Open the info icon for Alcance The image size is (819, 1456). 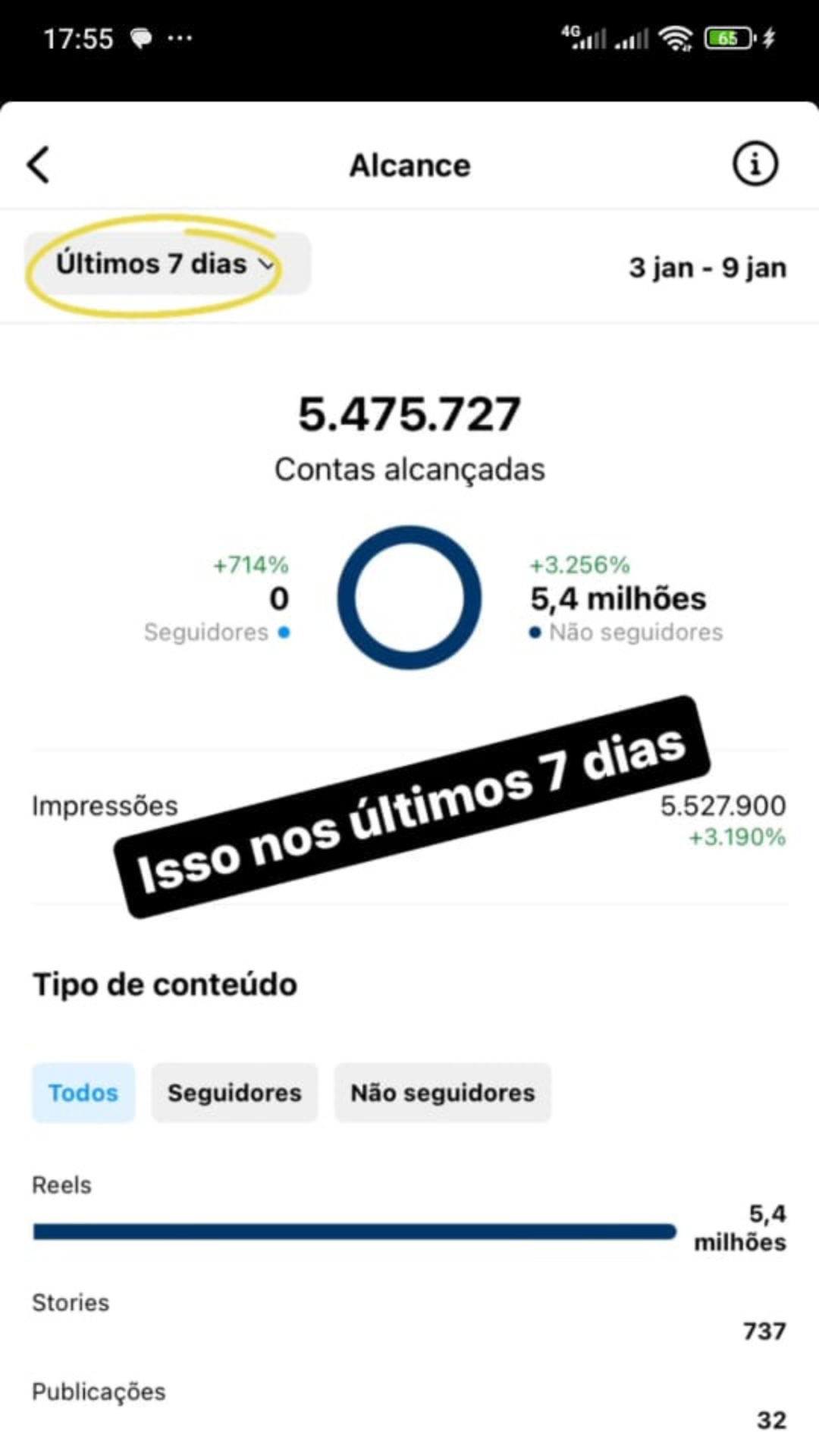[755, 164]
